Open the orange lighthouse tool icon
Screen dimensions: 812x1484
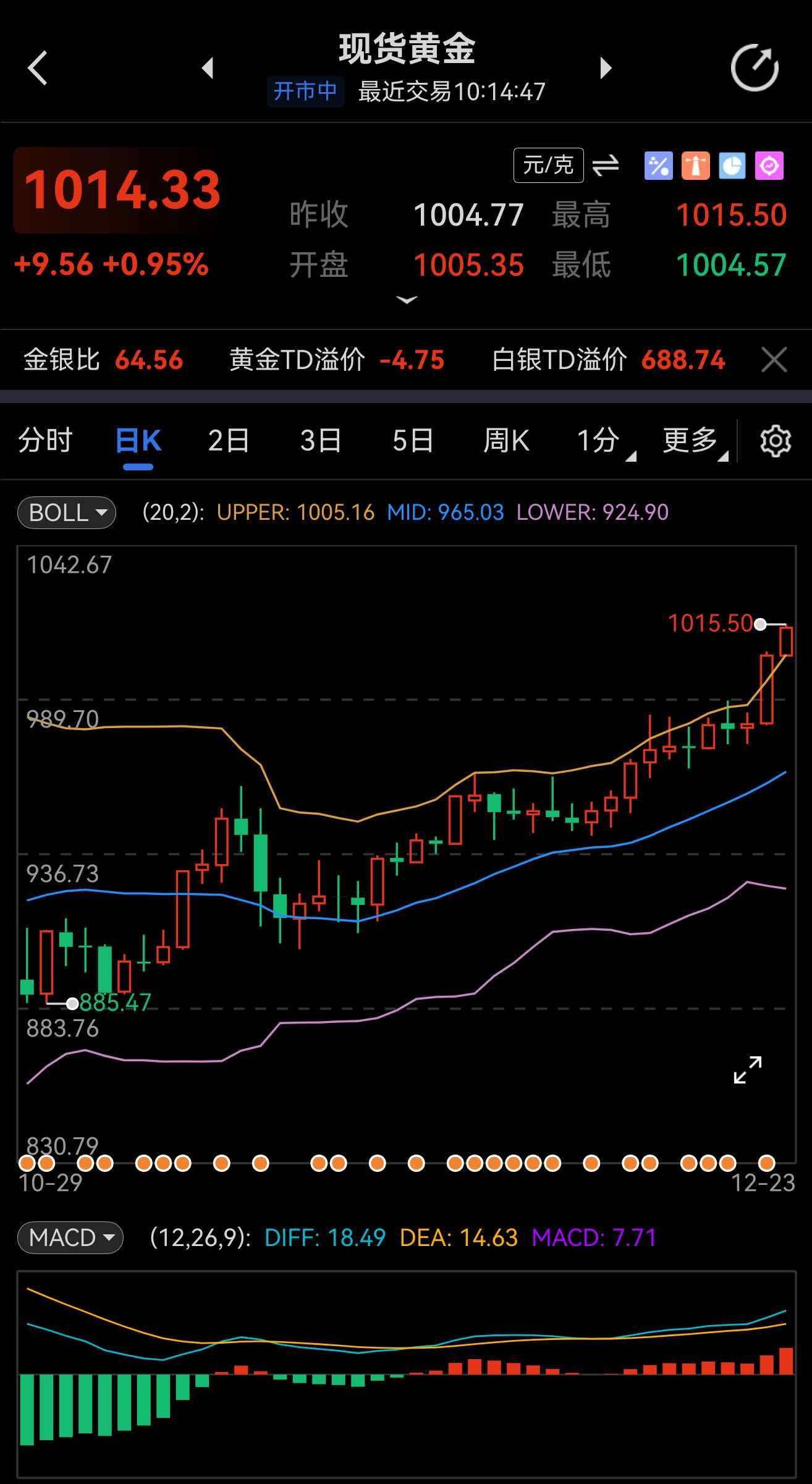pos(695,166)
